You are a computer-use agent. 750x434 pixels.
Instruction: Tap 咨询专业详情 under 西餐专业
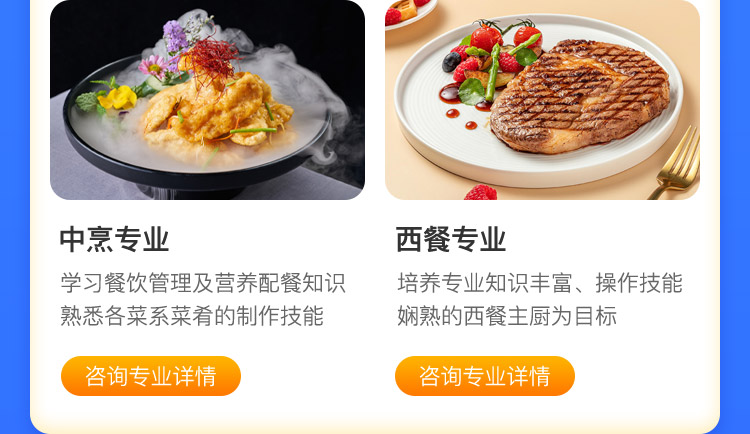pos(485,376)
